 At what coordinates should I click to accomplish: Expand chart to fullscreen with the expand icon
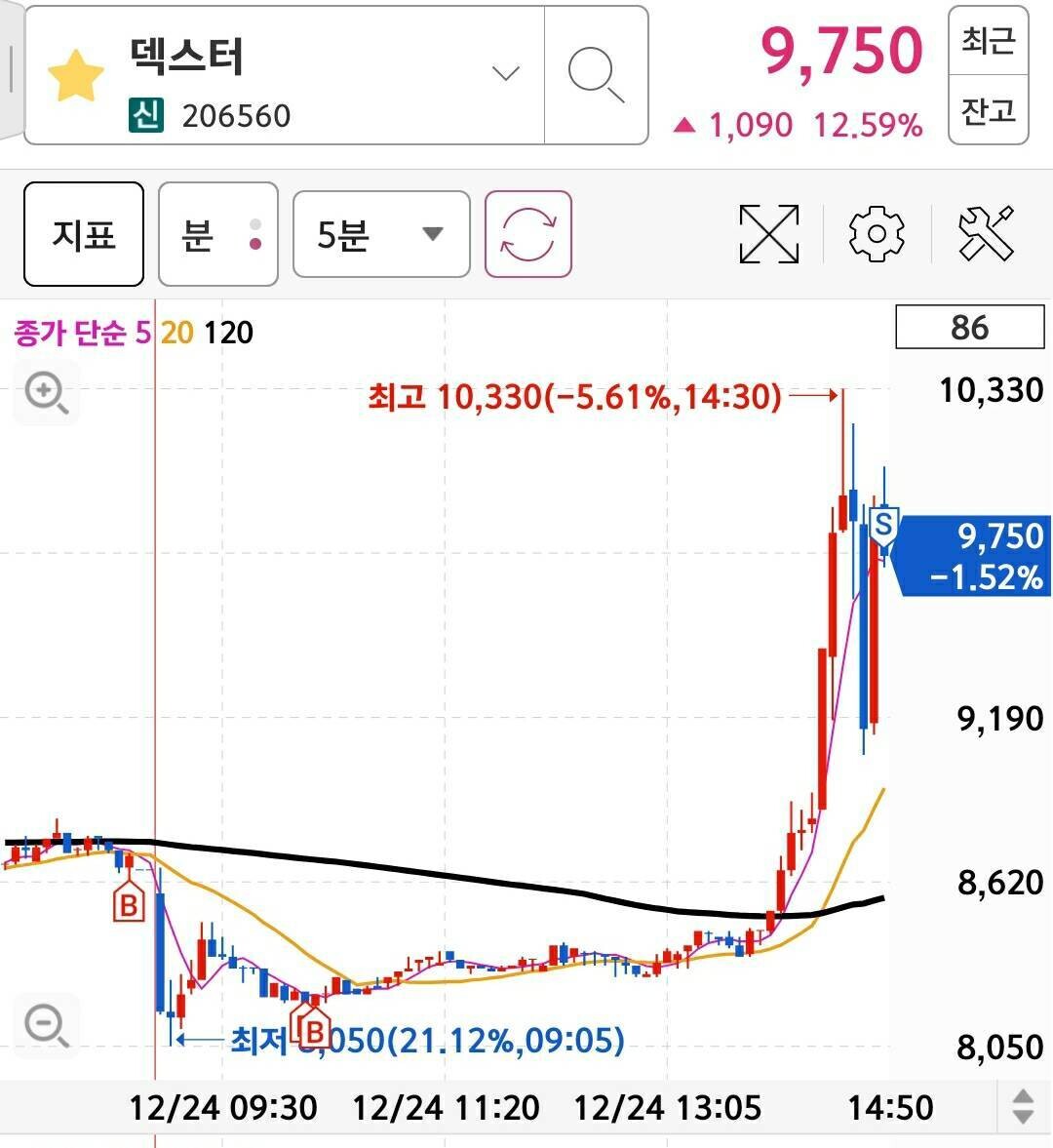768,234
